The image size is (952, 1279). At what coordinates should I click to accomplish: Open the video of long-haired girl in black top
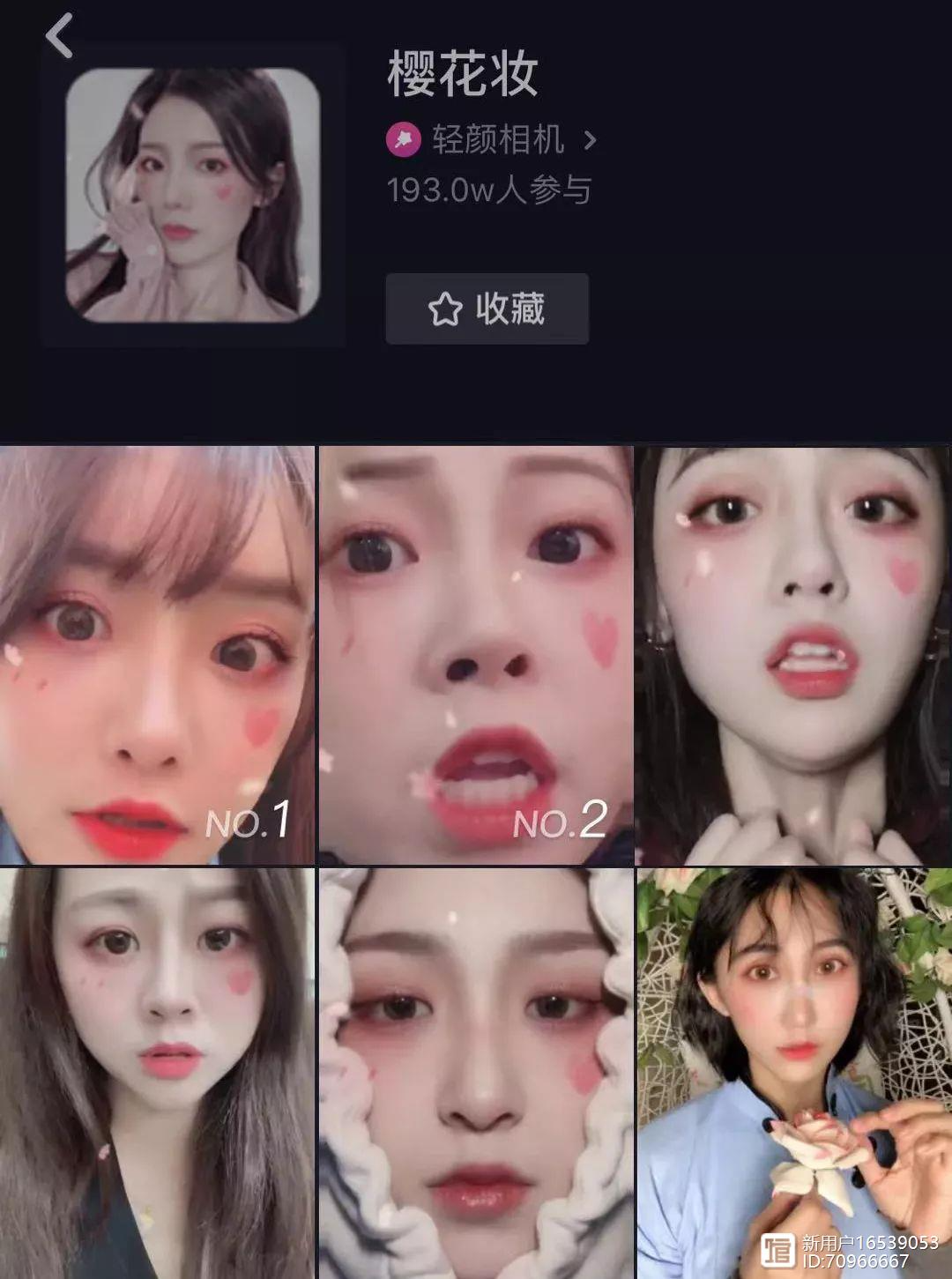pos(157,1071)
